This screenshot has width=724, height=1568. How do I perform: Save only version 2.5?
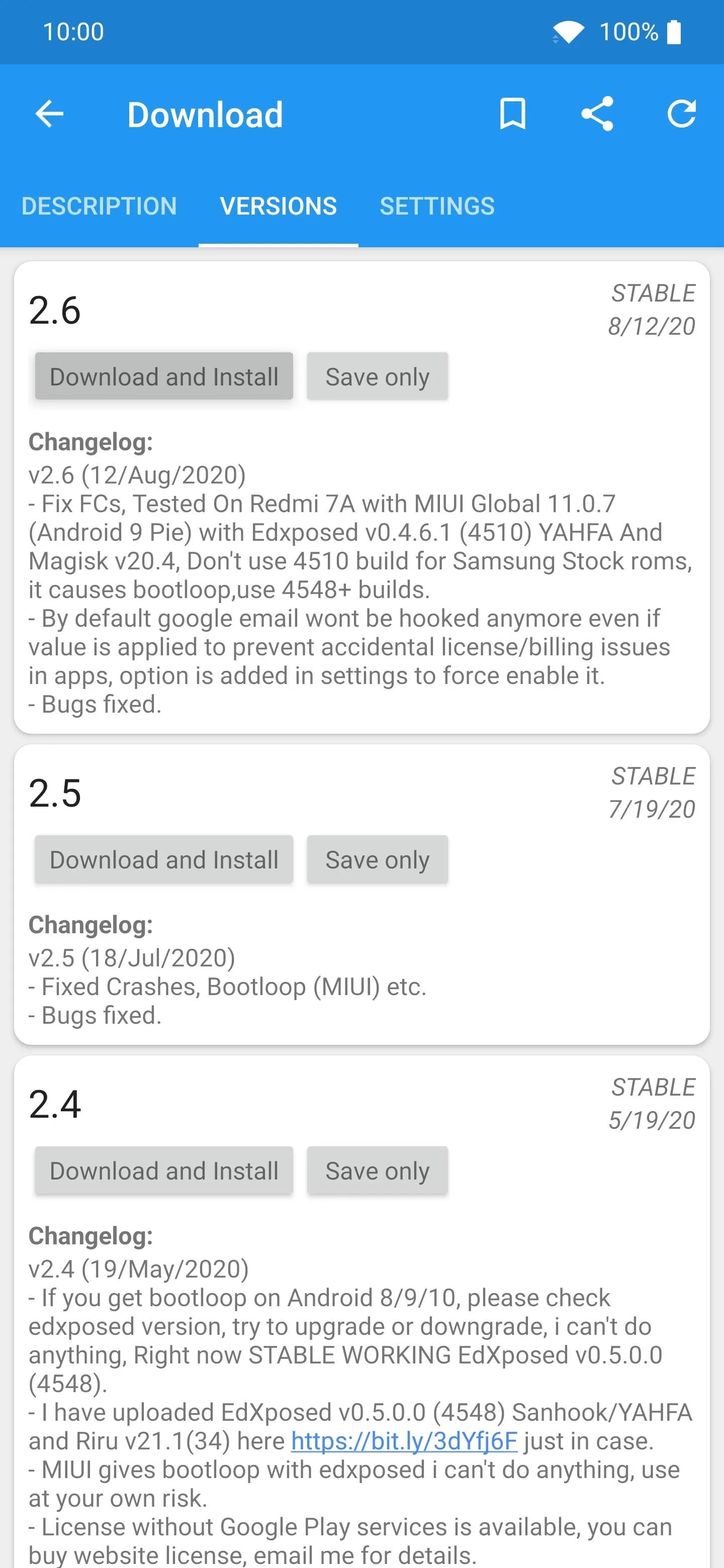378,859
